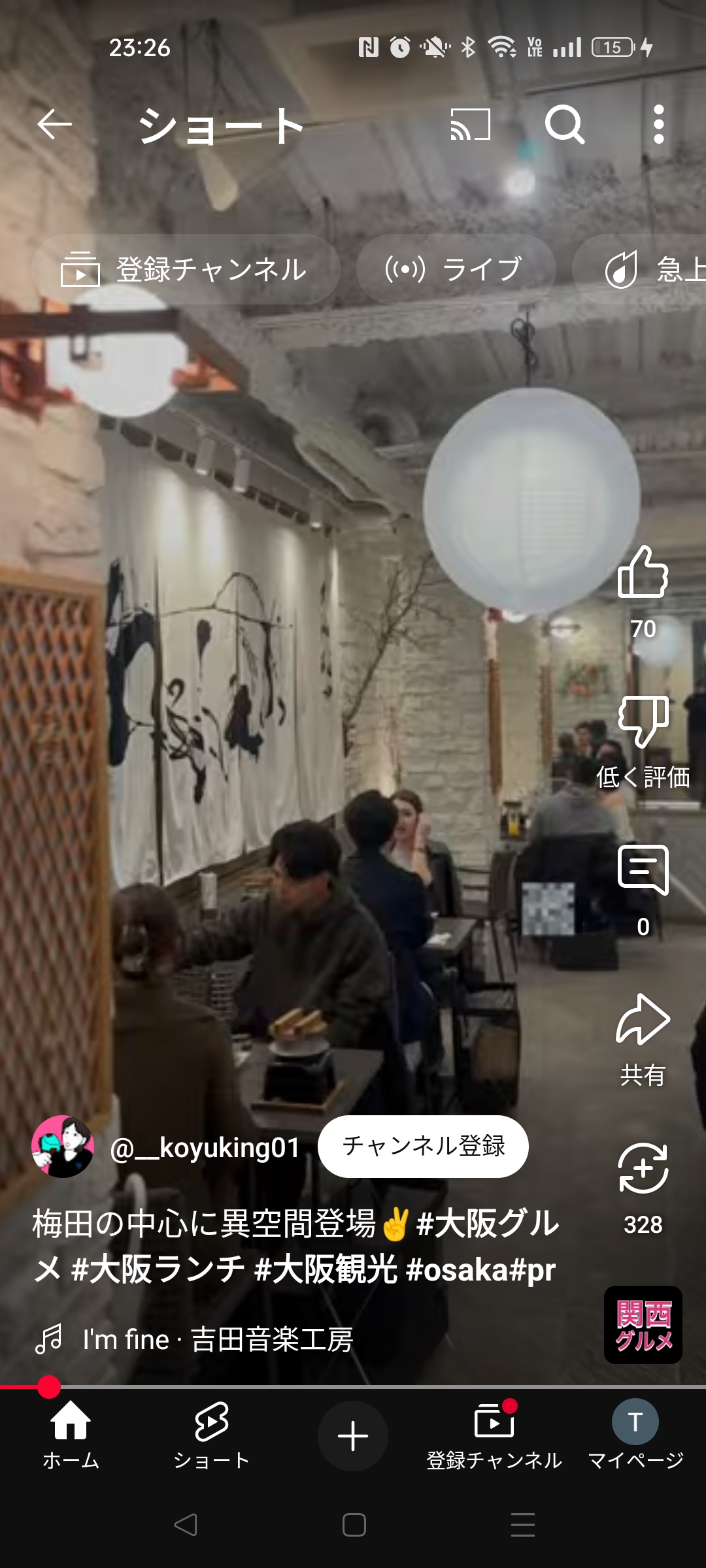Tap the plus create button
This screenshot has height=1568, width=706.
point(353,1436)
